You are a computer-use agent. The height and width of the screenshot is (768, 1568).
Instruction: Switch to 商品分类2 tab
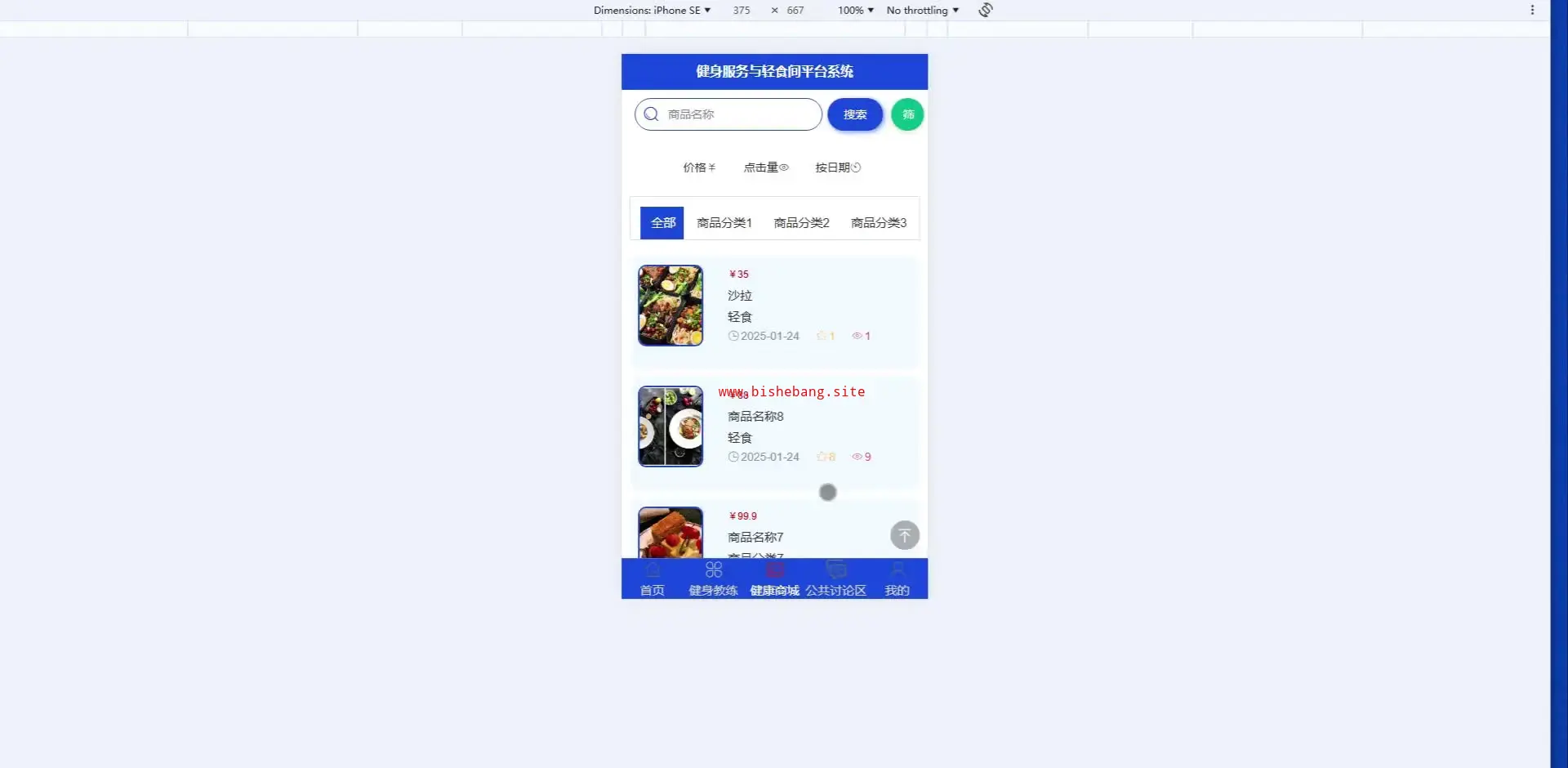[801, 223]
